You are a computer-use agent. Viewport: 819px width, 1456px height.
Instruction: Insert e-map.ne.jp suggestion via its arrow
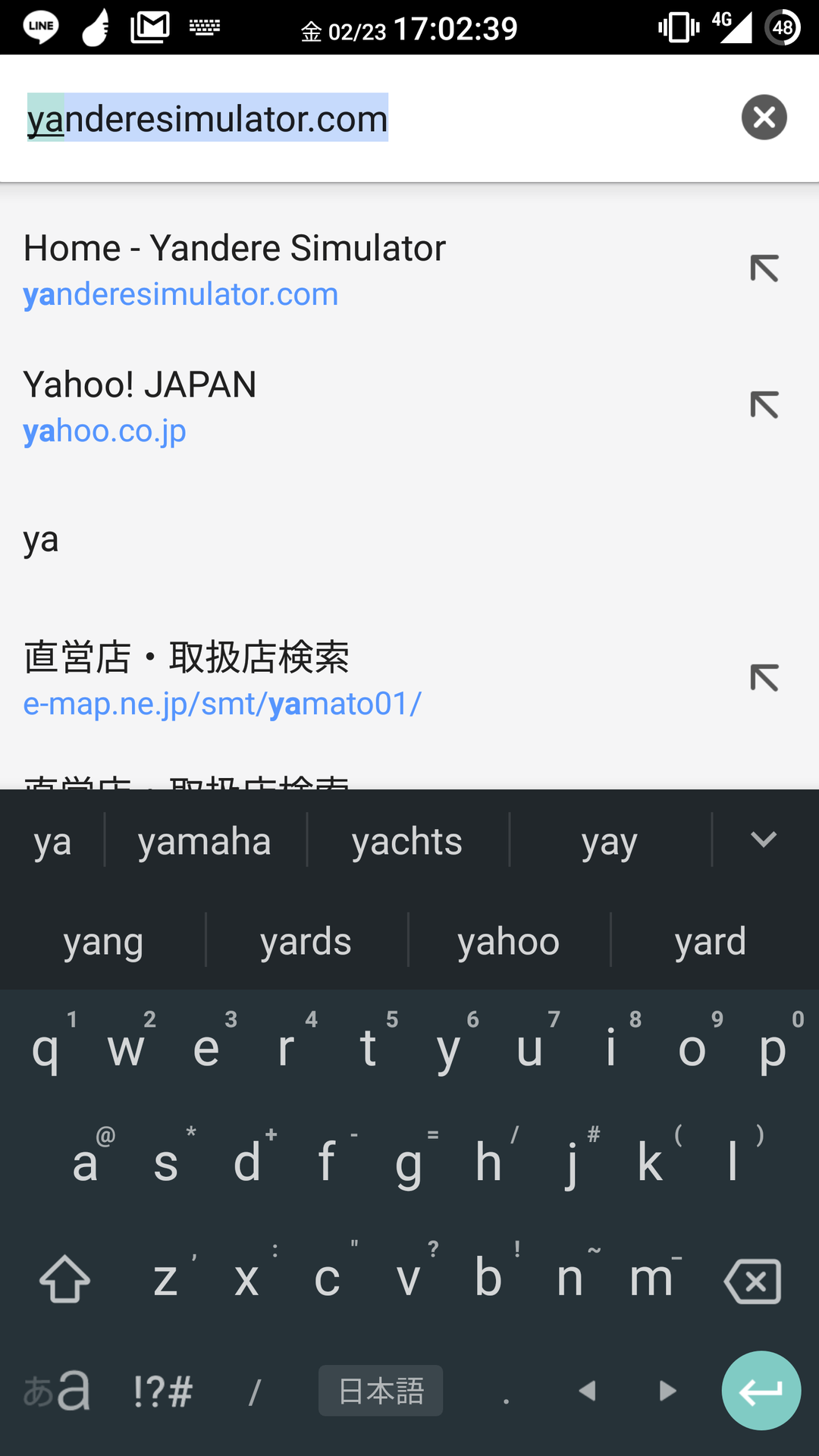pos(764,678)
